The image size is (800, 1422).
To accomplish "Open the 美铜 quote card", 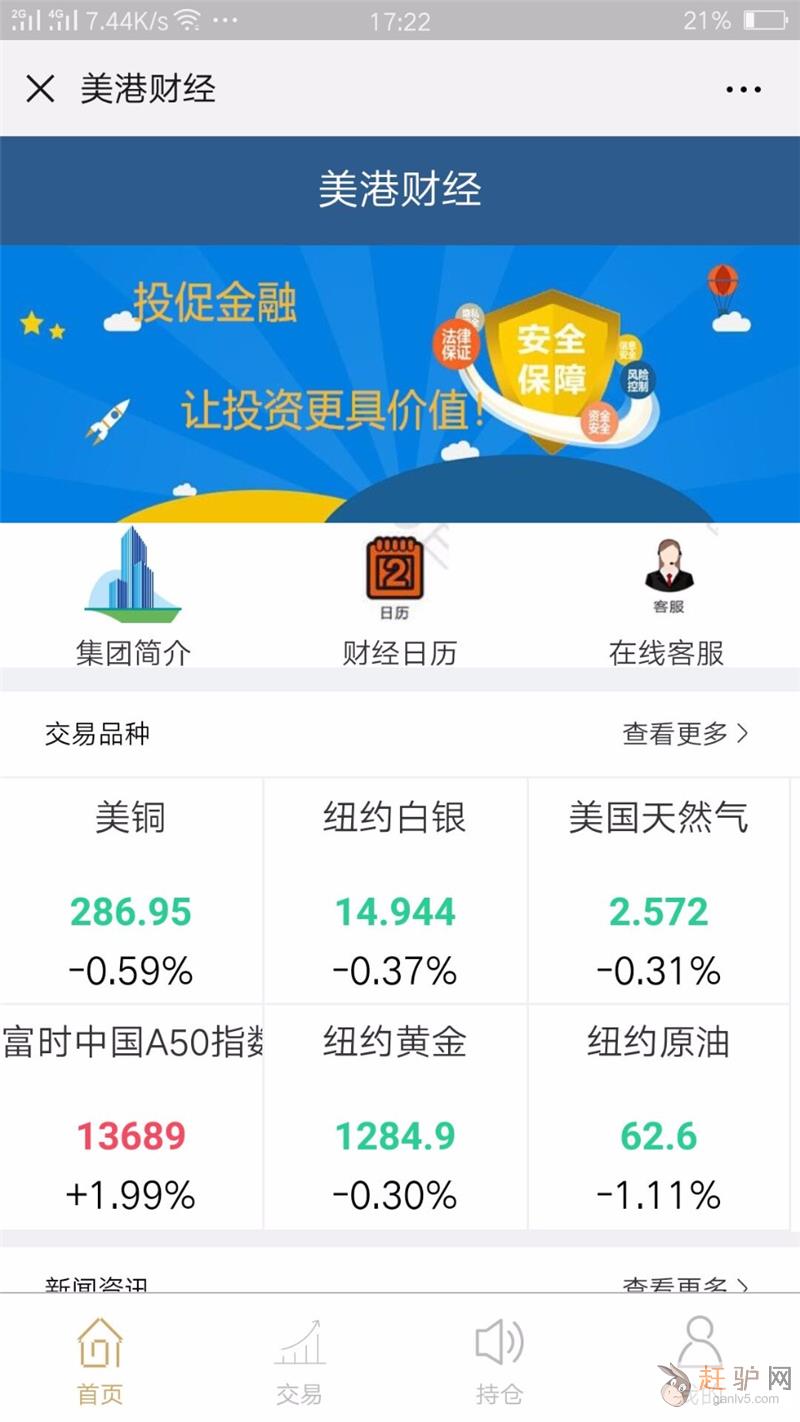I will (x=131, y=890).
